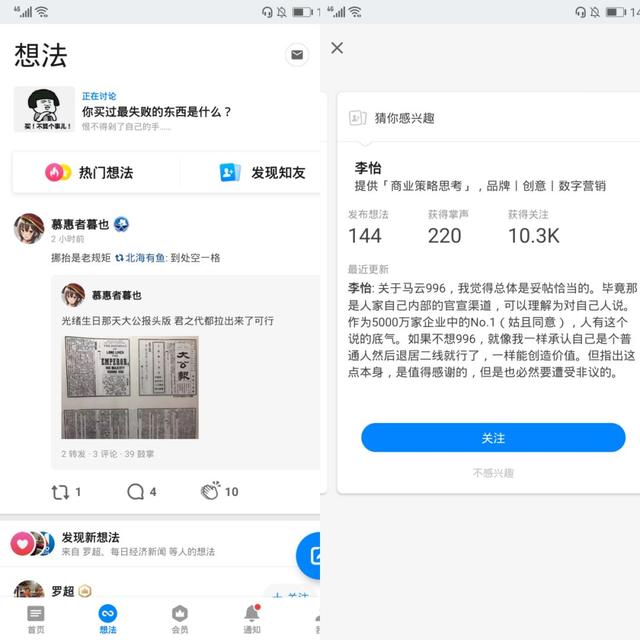This screenshot has width=640, height=640.
Task: Switch to the 会员 member tab
Action: pos(180,618)
